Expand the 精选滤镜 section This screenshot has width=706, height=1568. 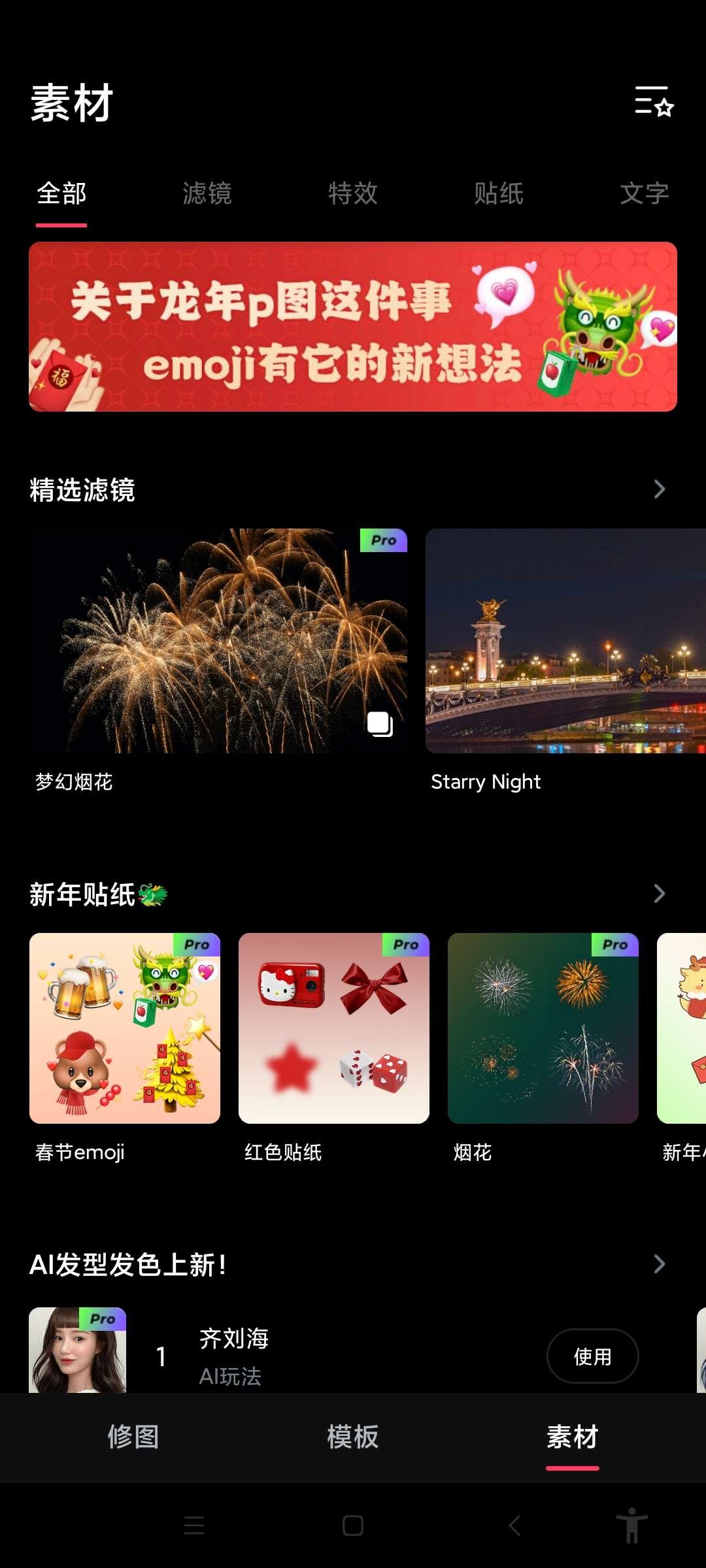[x=659, y=489]
